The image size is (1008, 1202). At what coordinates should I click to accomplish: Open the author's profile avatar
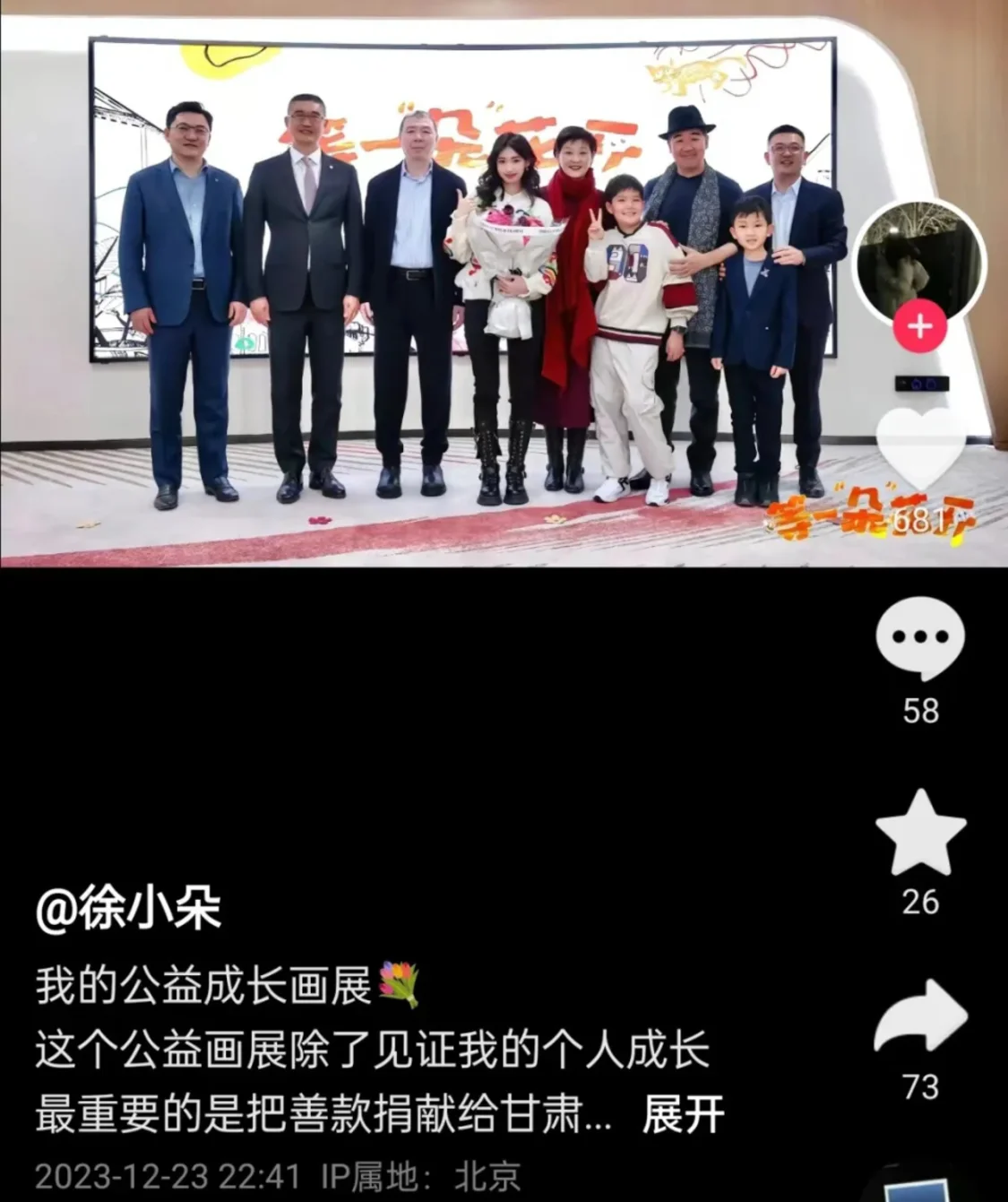click(x=918, y=262)
